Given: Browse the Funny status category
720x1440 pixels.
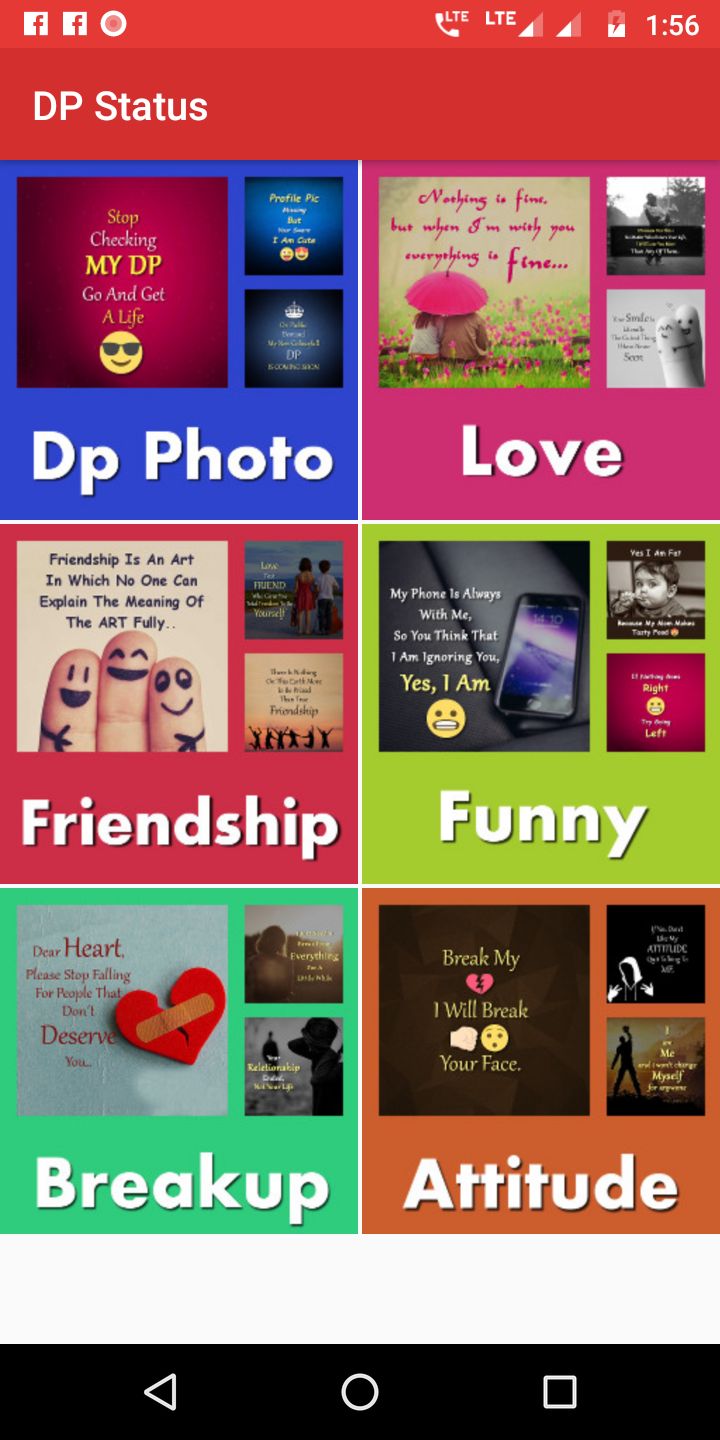Looking at the screenshot, I should pos(541,704).
